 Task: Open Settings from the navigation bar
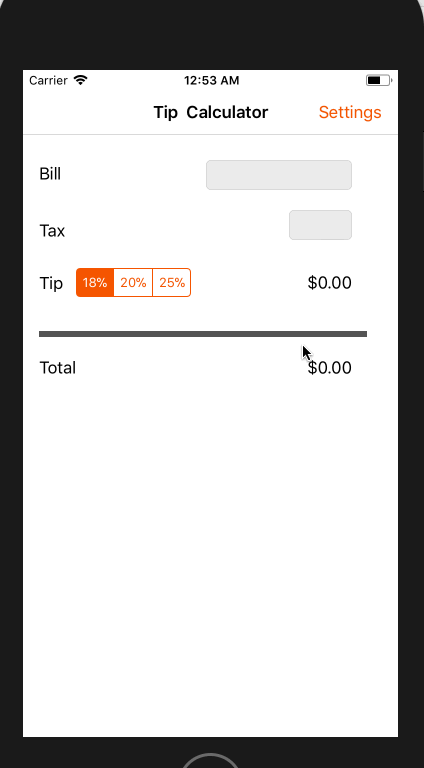[350, 112]
